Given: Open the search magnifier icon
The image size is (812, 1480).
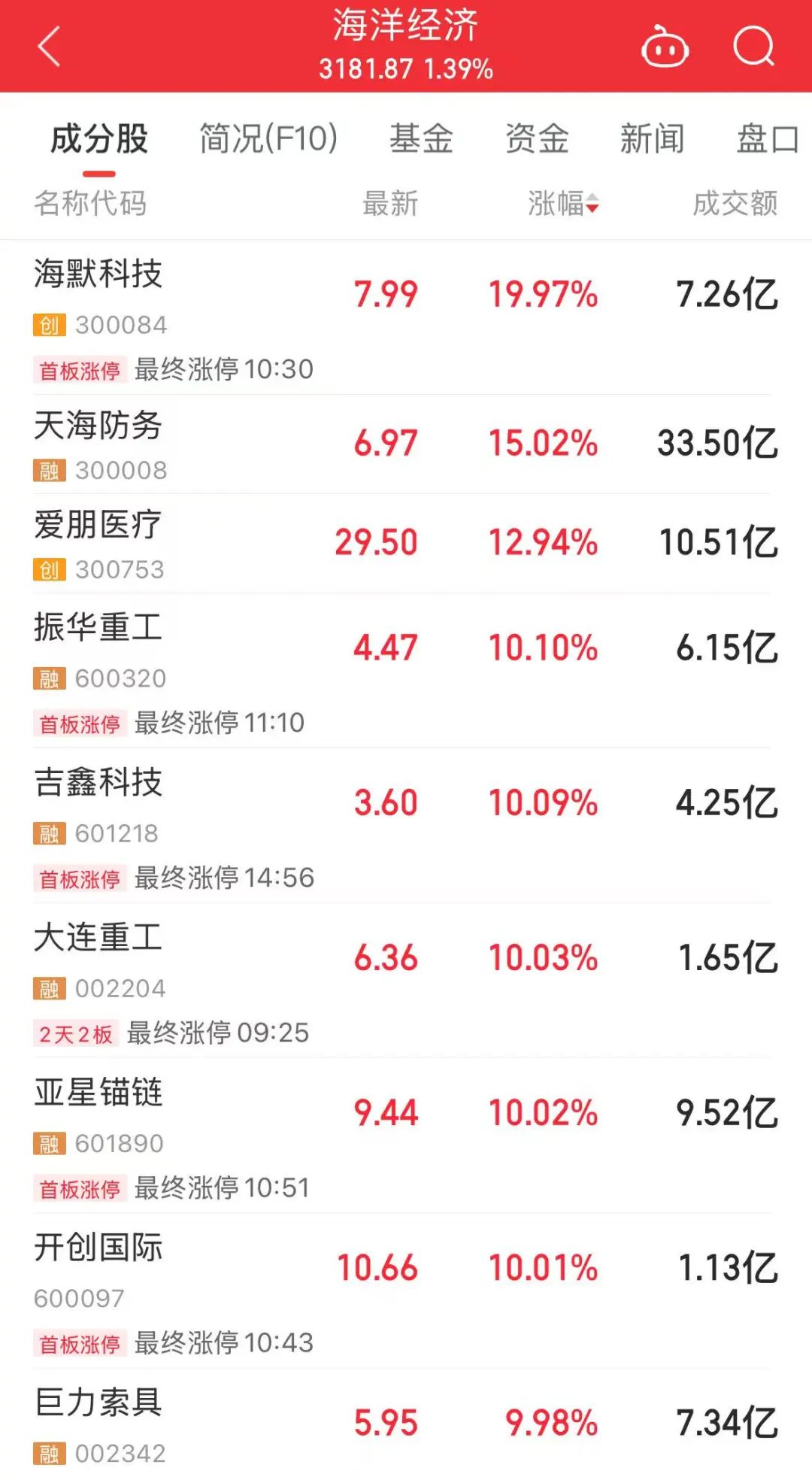Looking at the screenshot, I should 754,47.
